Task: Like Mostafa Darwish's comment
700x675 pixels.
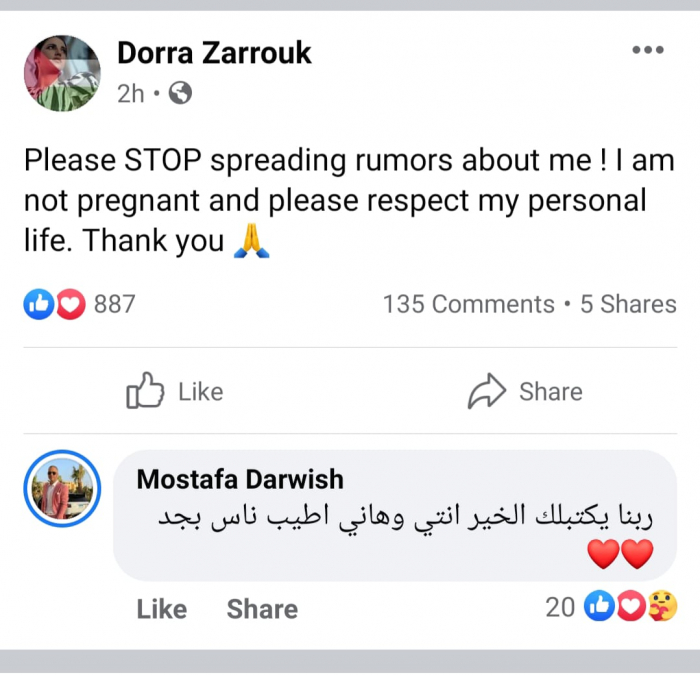Action: point(161,609)
